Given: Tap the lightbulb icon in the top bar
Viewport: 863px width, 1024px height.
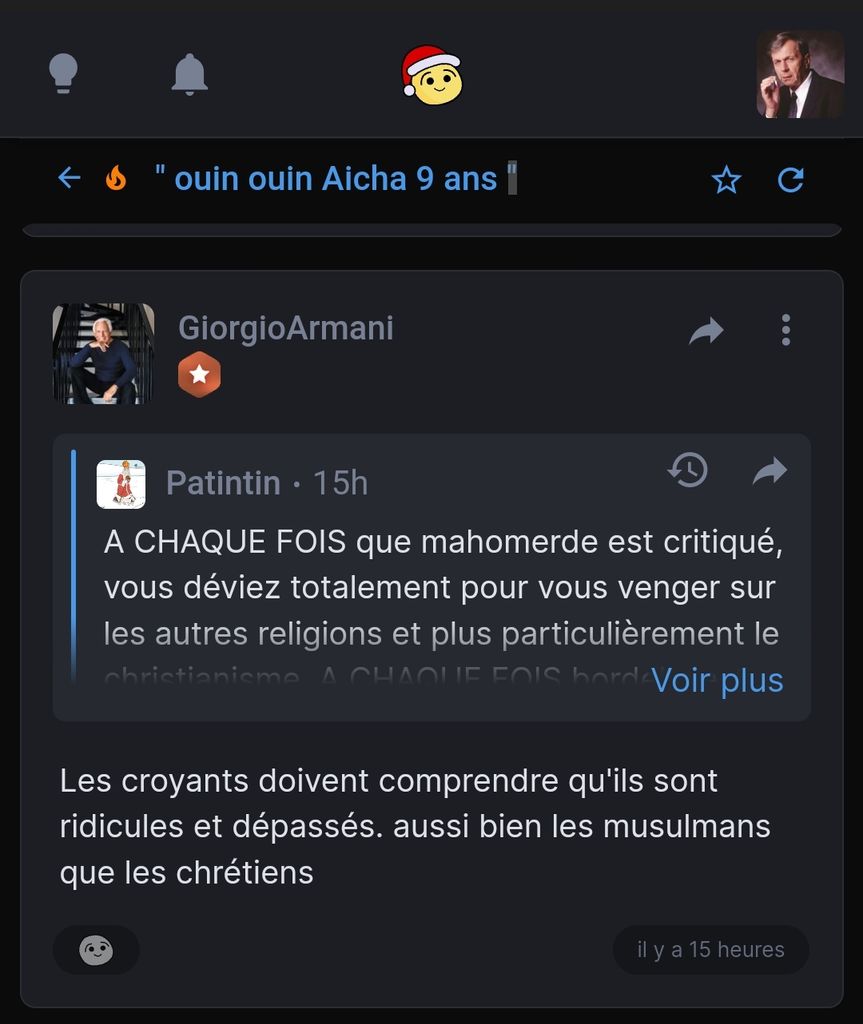Looking at the screenshot, I should pos(63,74).
